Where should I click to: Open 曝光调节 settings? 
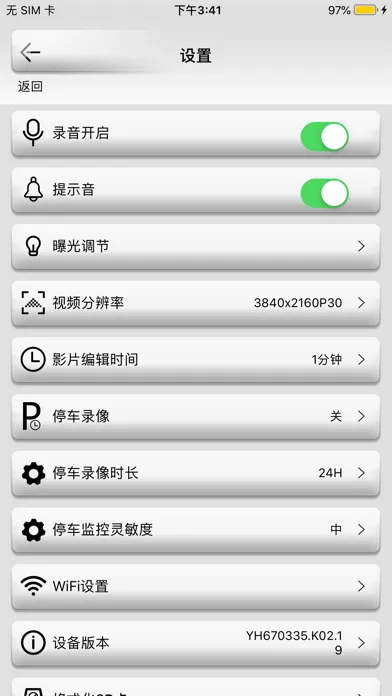(x=196, y=246)
